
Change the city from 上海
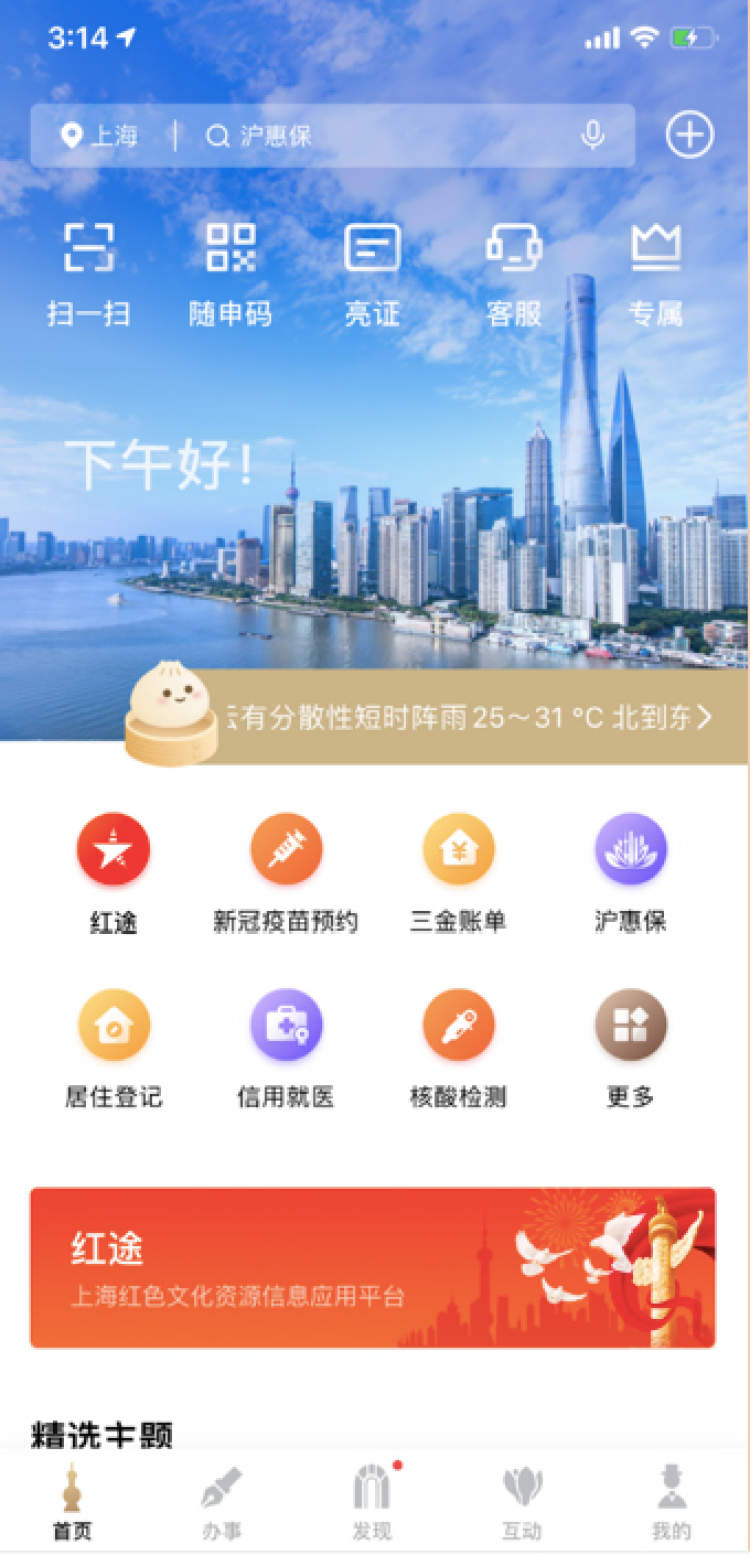tap(100, 136)
